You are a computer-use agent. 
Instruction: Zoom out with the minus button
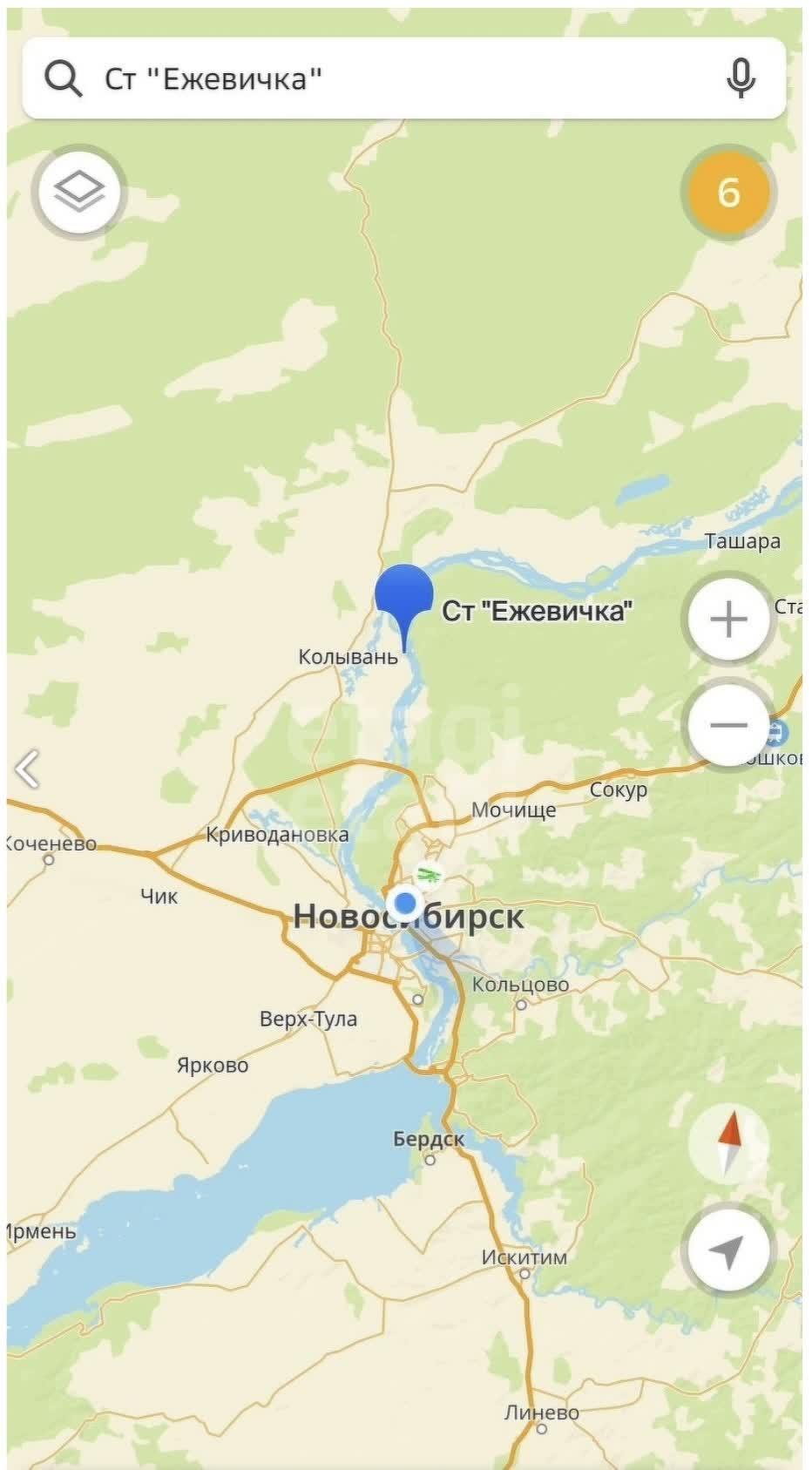[728, 724]
